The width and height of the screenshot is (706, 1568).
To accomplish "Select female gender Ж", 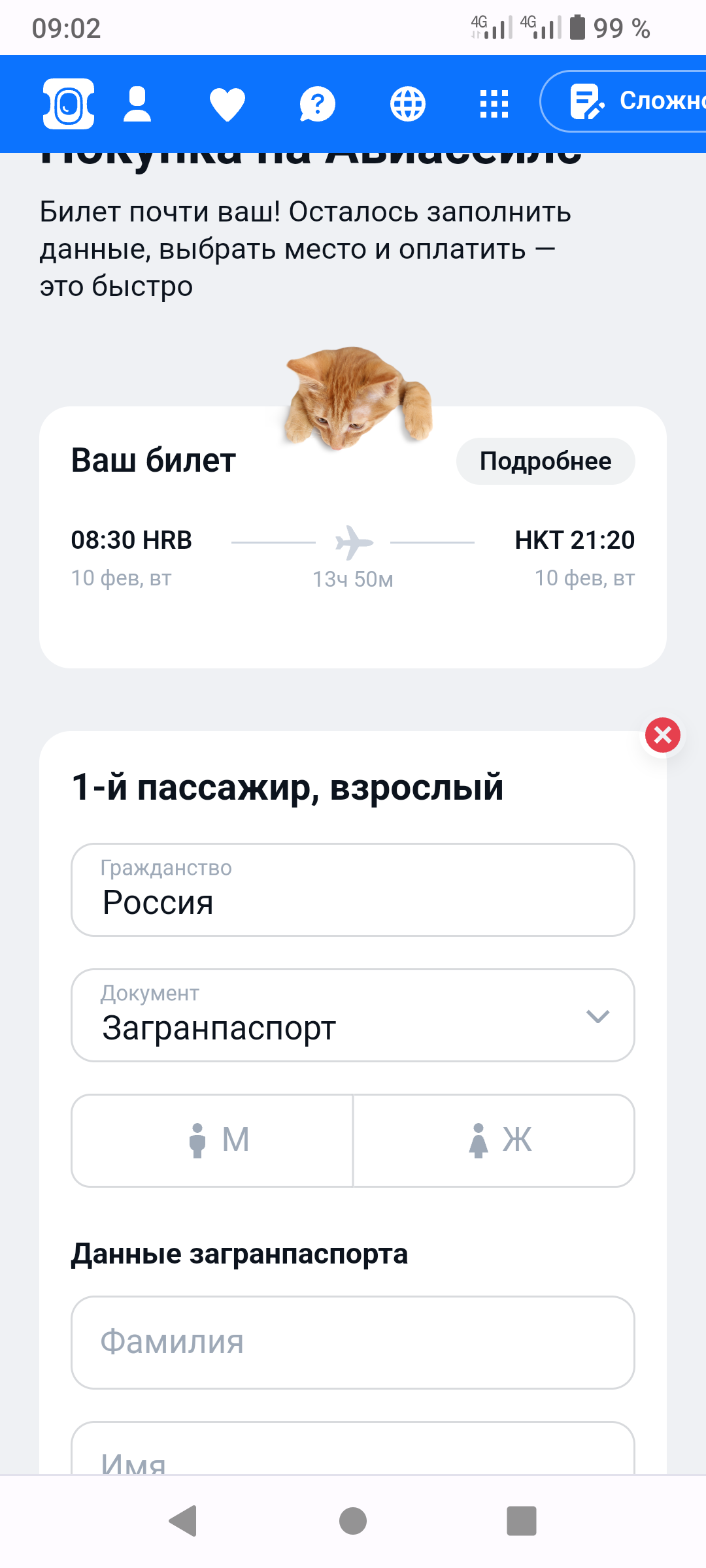I will point(494,1141).
